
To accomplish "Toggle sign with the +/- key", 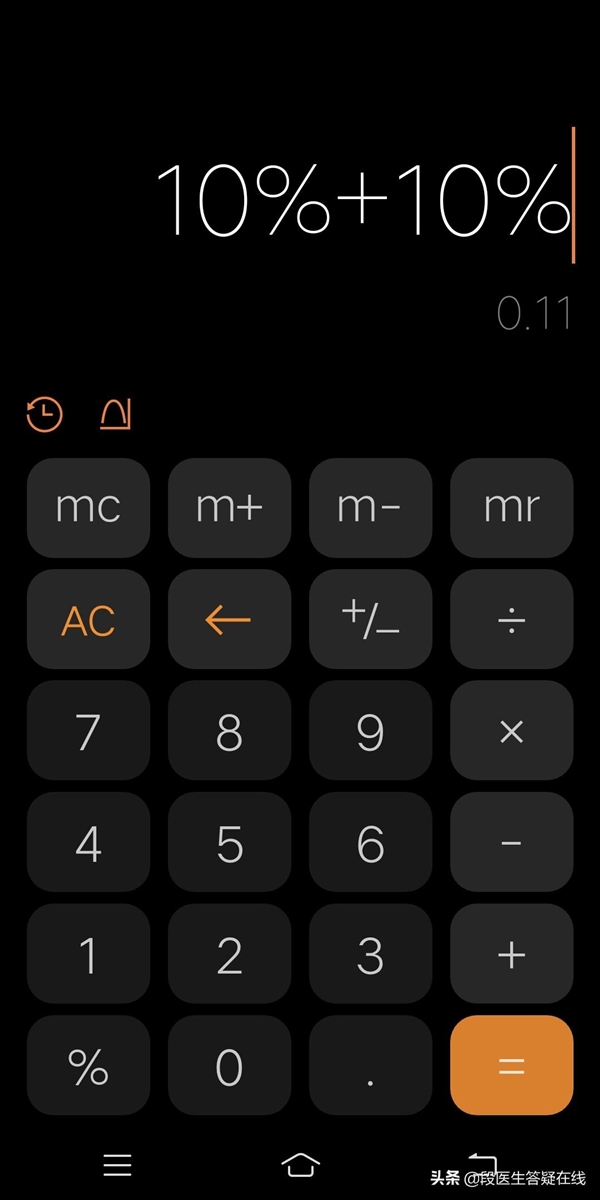I will 370,620.
